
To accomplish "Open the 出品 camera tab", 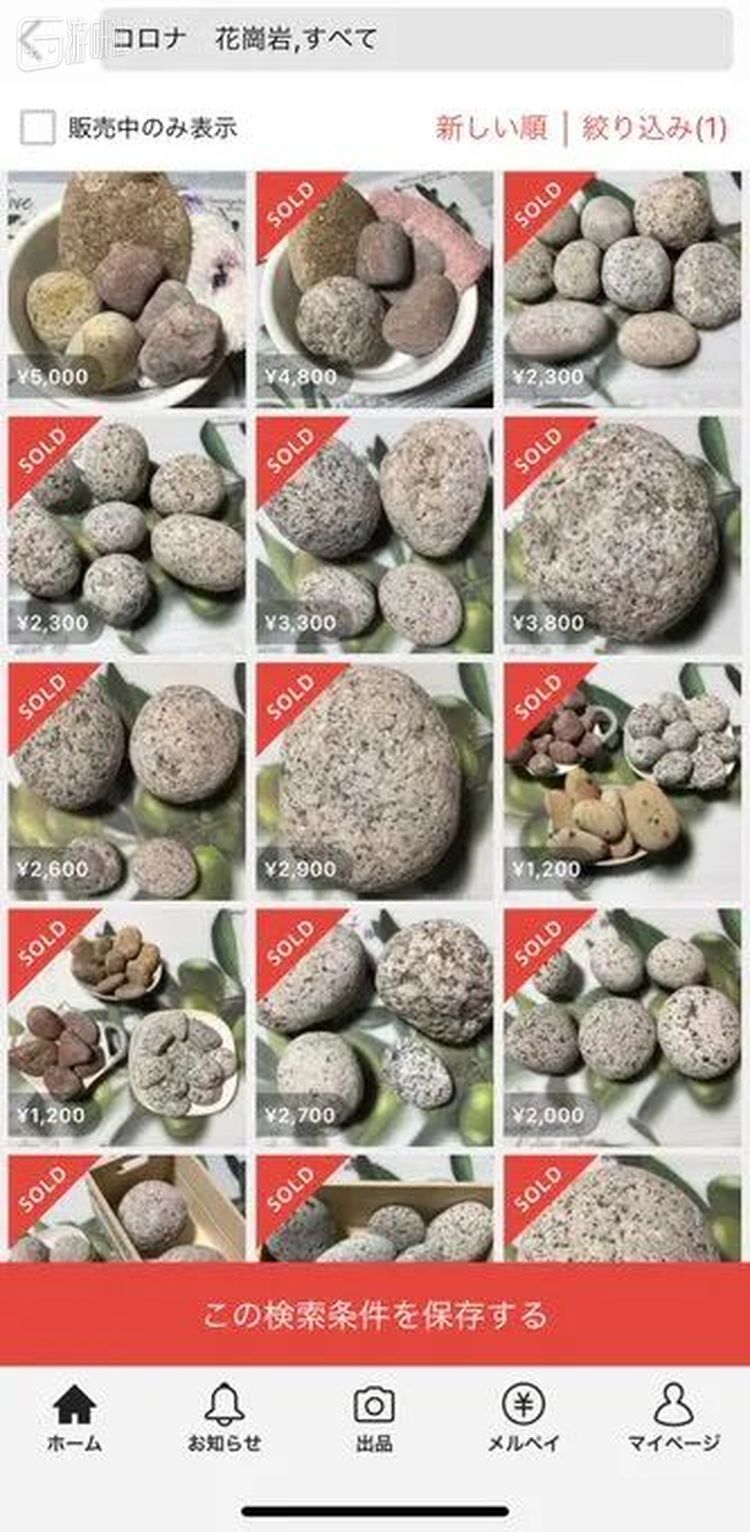I will click(x=374, y=1418).
